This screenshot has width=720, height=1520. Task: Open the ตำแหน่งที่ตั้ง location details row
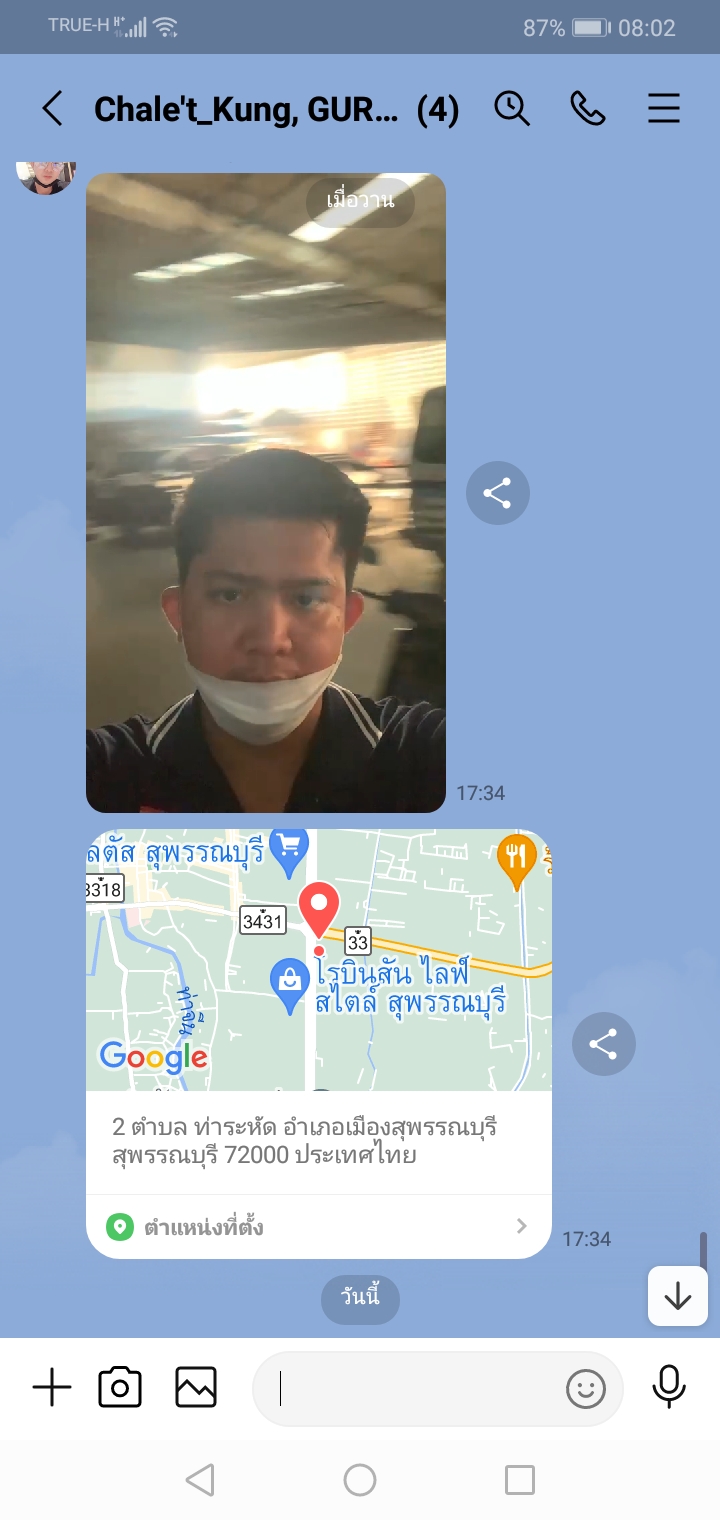pyautogui.click(x=318, y=1226)
